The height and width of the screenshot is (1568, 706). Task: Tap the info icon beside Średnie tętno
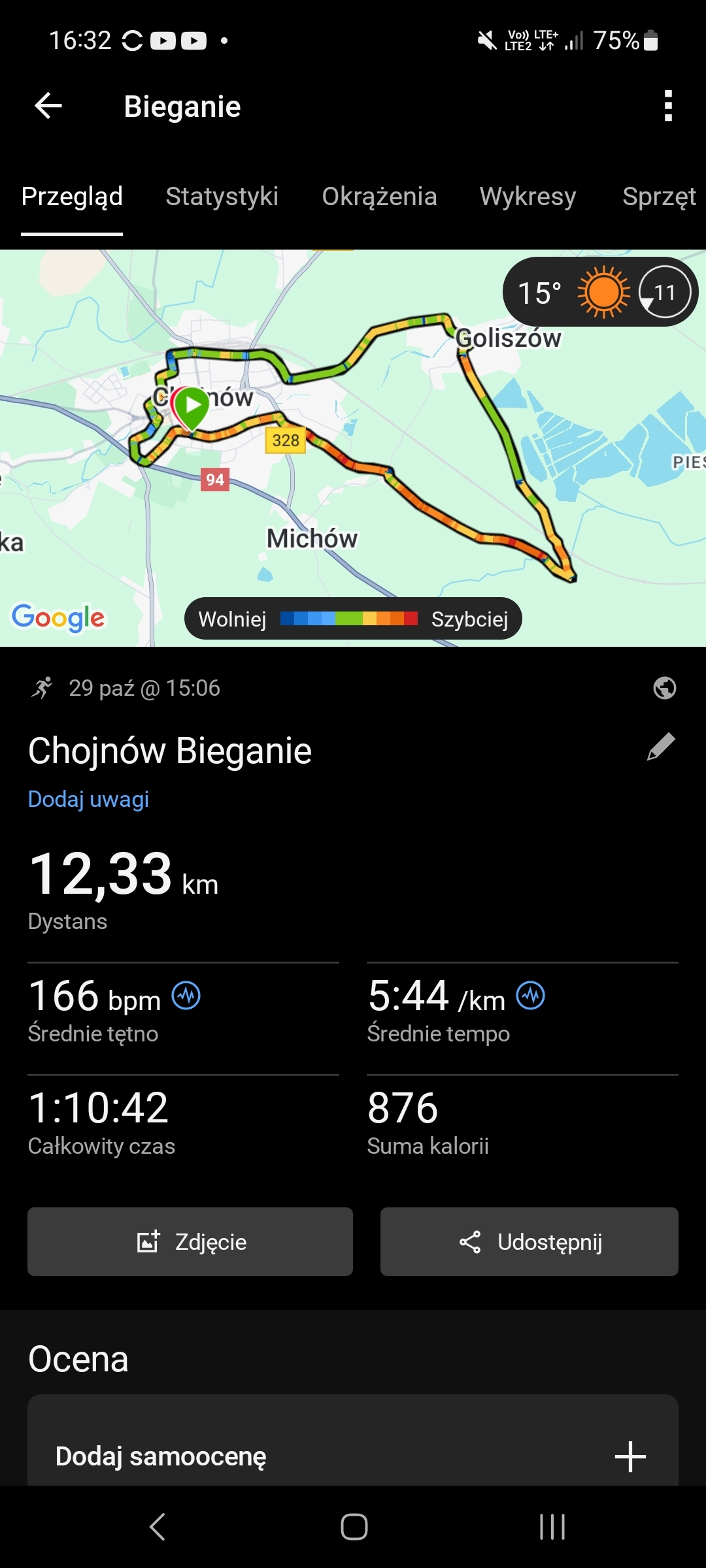[x=186, y=996]
